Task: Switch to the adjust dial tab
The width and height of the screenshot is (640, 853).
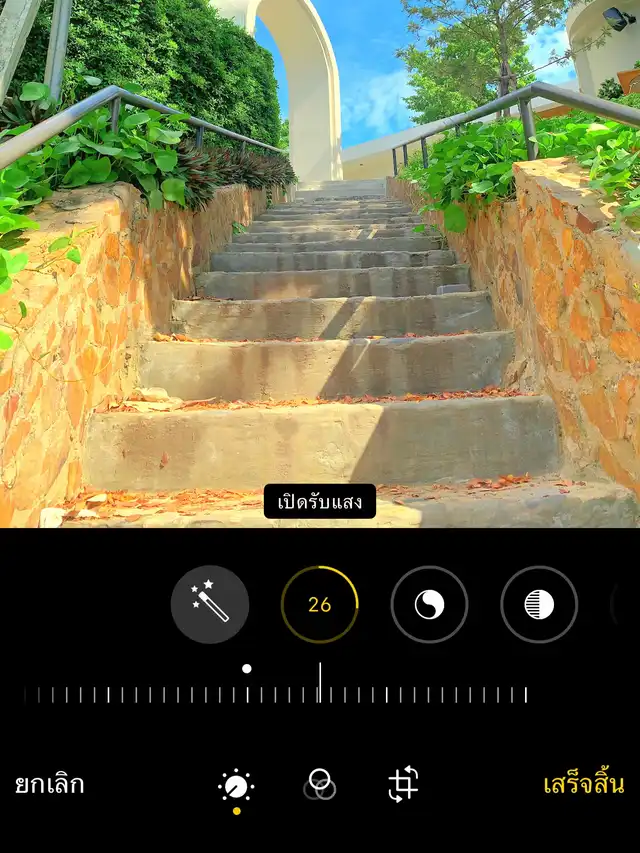Action: coord(236,787)
